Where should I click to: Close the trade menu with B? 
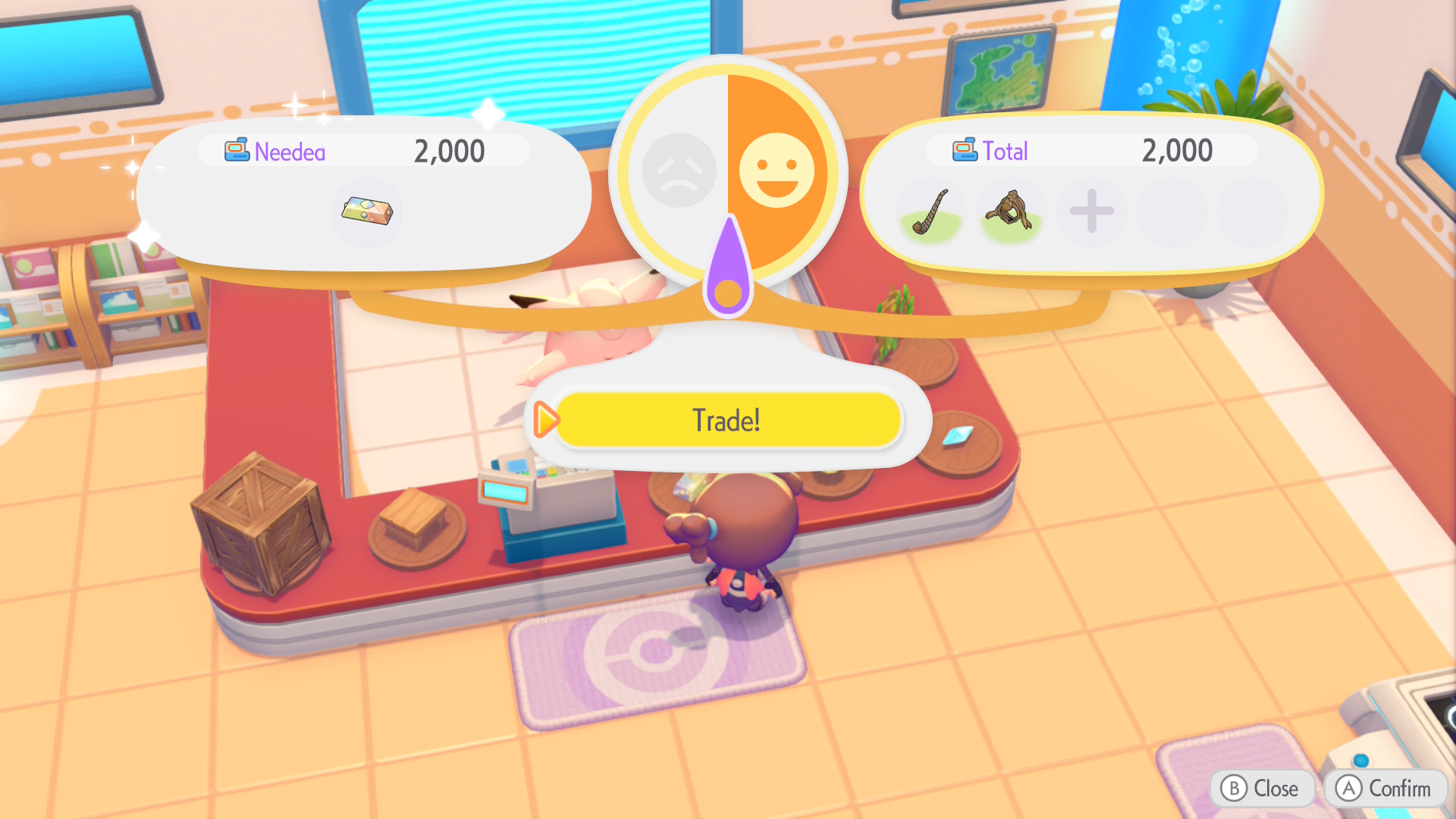[x=1261, y=789]
